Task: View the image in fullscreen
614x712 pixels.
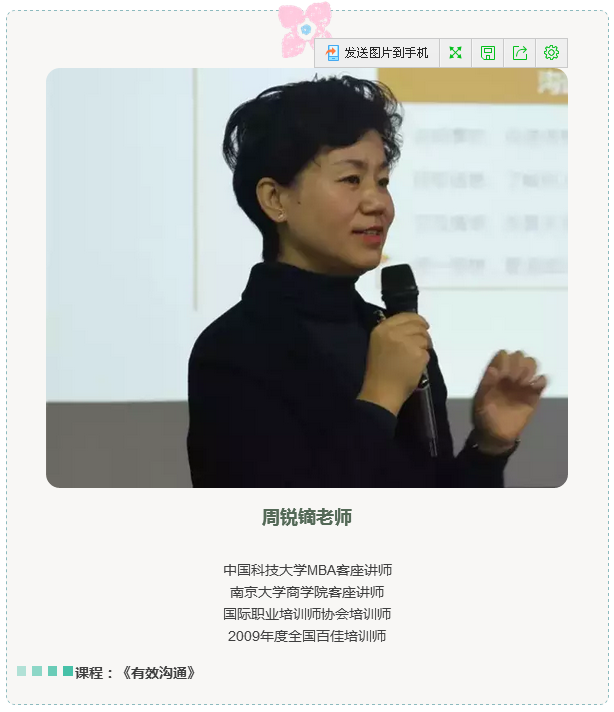Action: point(456,53)
